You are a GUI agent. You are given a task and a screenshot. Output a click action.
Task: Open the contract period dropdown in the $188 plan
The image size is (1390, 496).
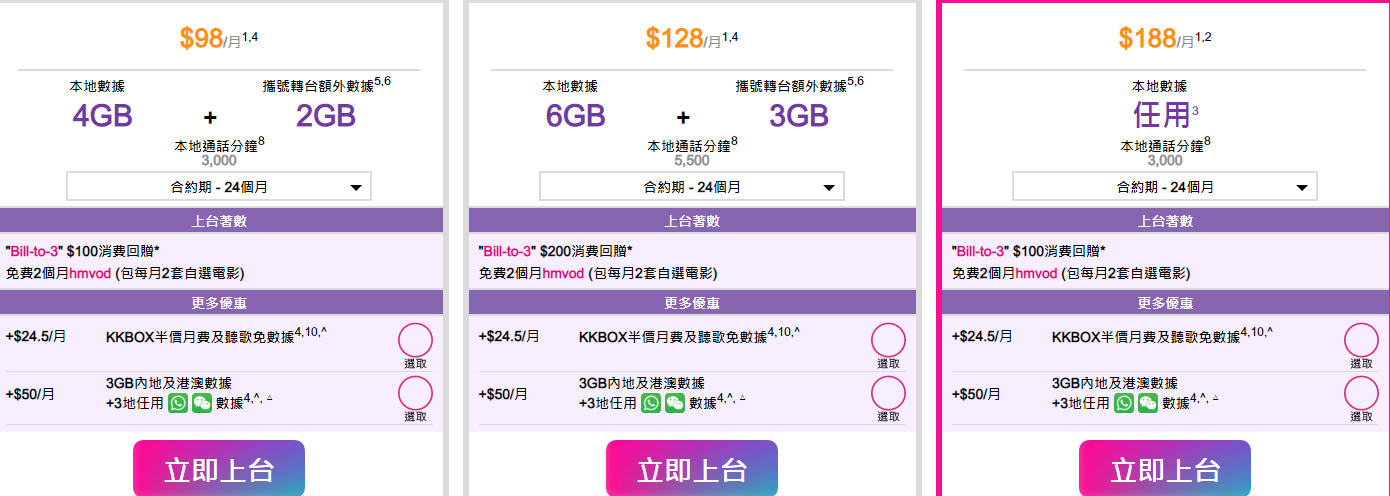pyautogui.click(x=1164, y=186)
